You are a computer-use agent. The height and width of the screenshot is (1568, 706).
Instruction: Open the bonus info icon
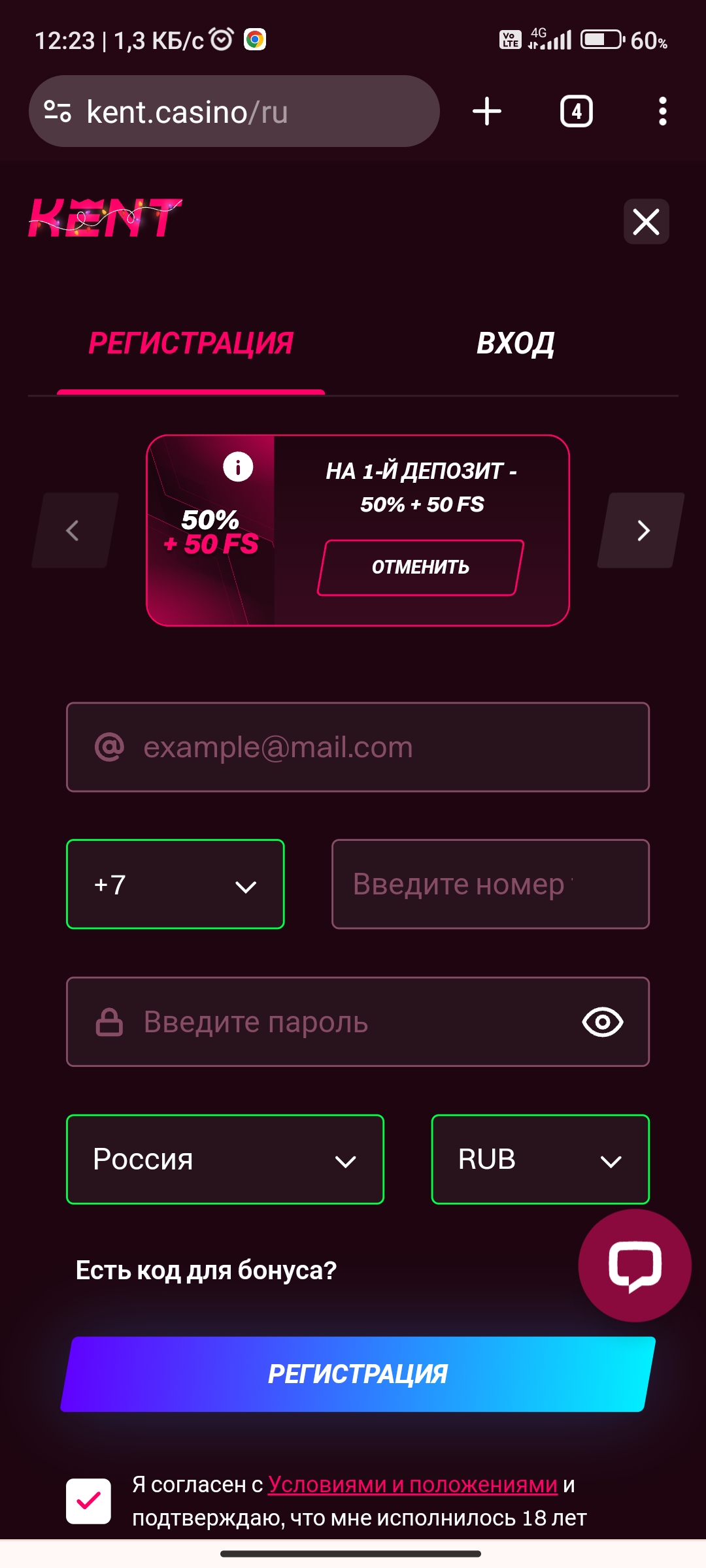[238, 467]
